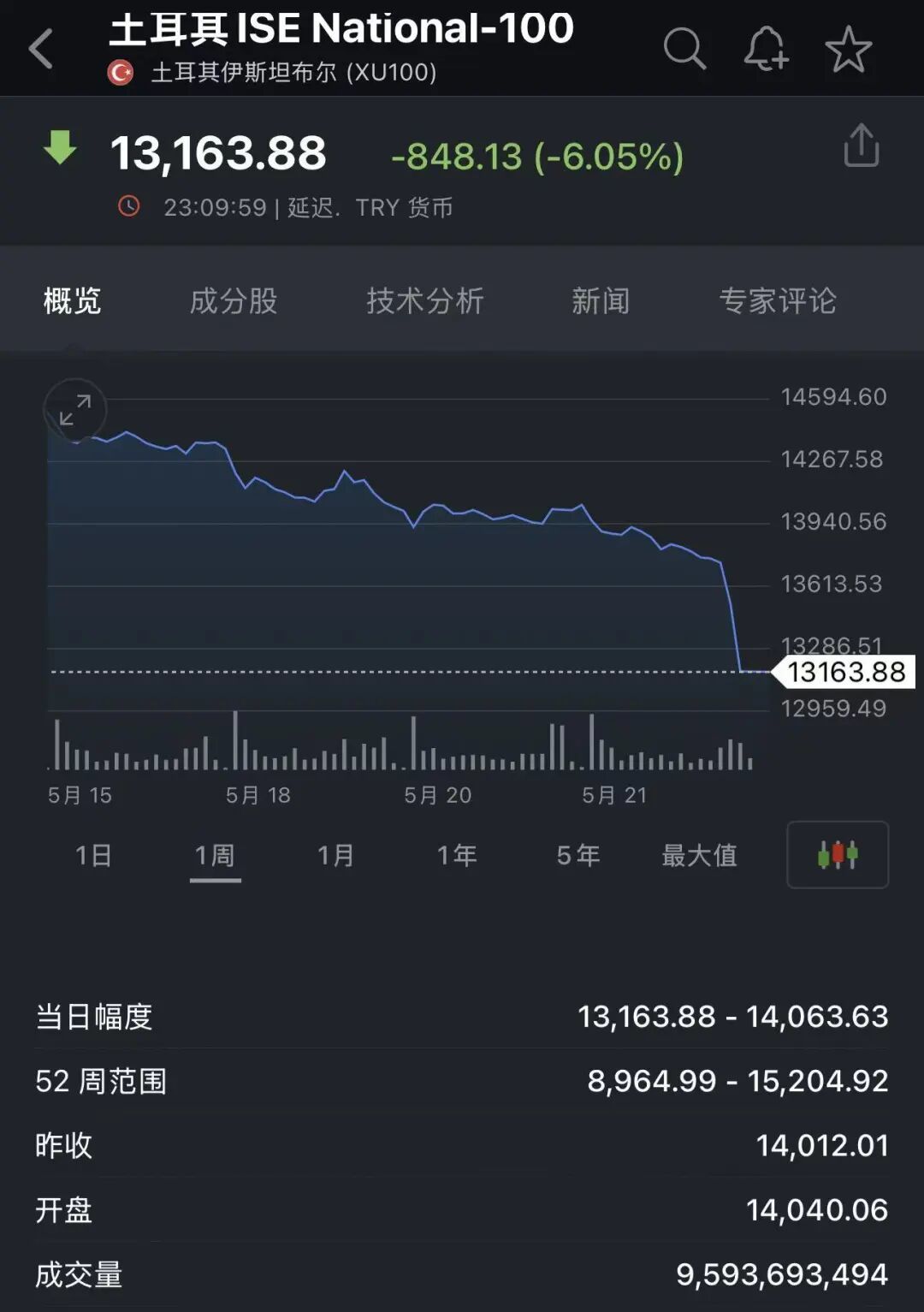This screenshot has height=1312, width=924.
Task: Show the 最大值 chart range
Action: point(699,855)
